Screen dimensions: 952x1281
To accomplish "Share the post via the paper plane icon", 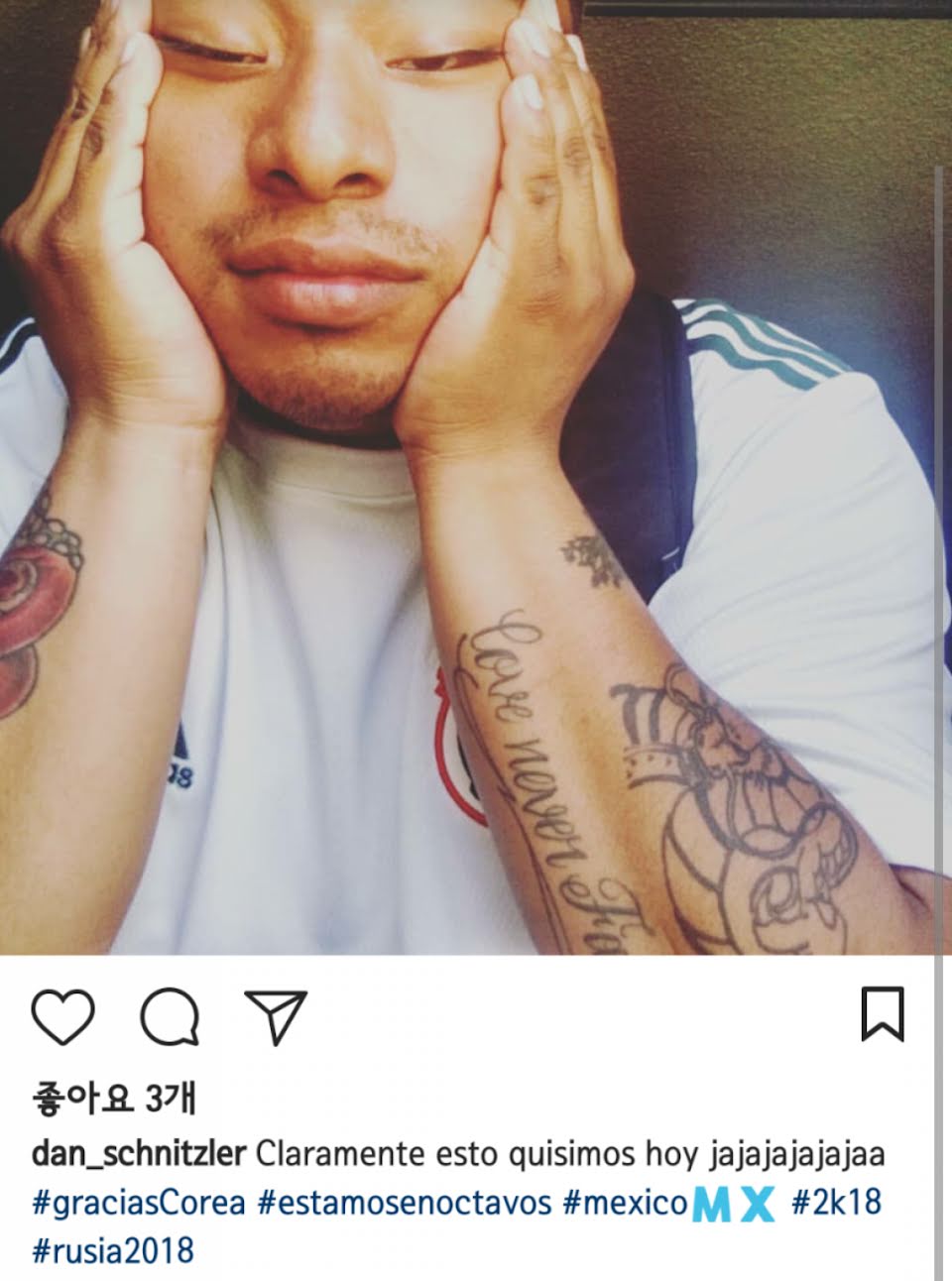I will pyautogui.click(x=276, y=1015).
